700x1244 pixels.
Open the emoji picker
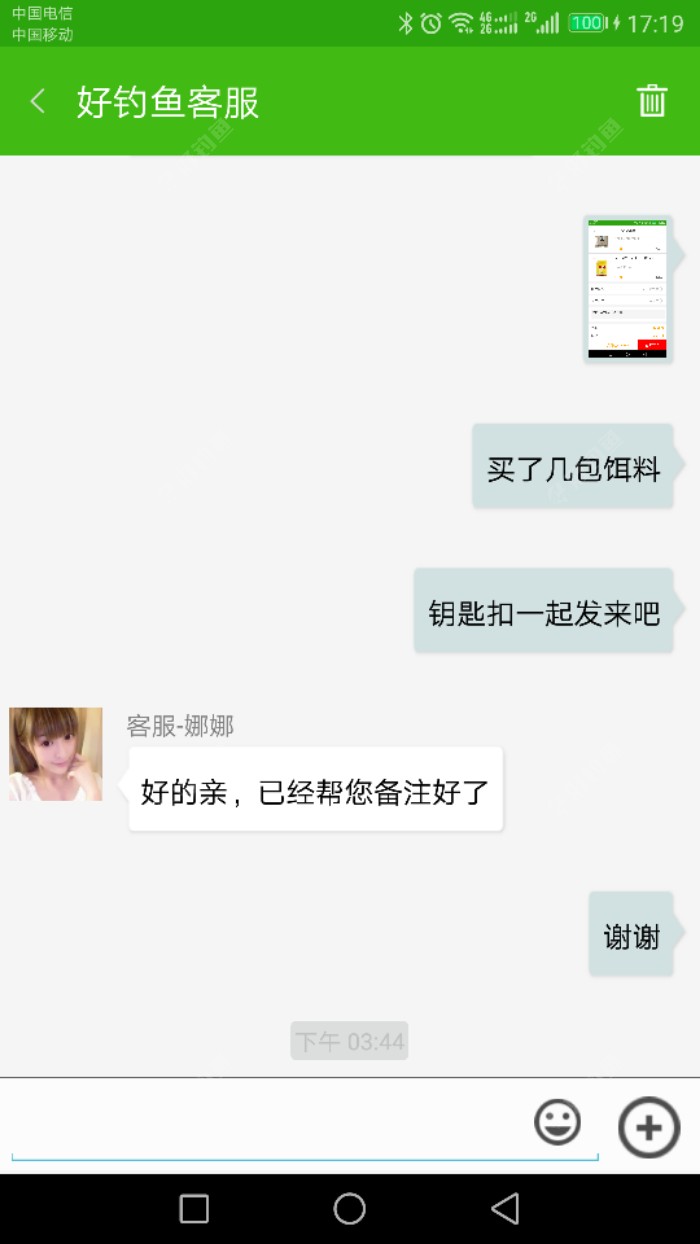[557, 1122]
